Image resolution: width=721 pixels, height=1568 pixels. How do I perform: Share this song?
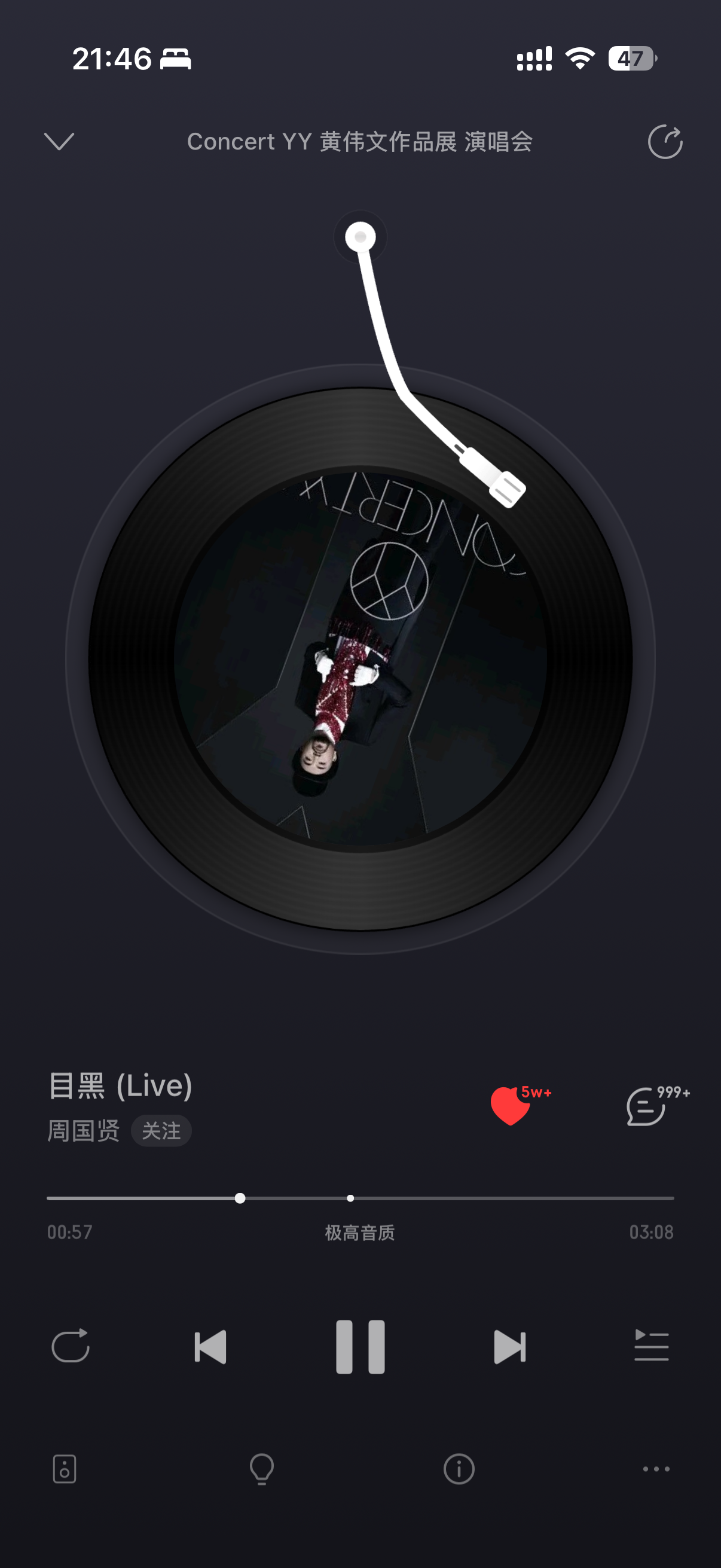coord(664,142)
